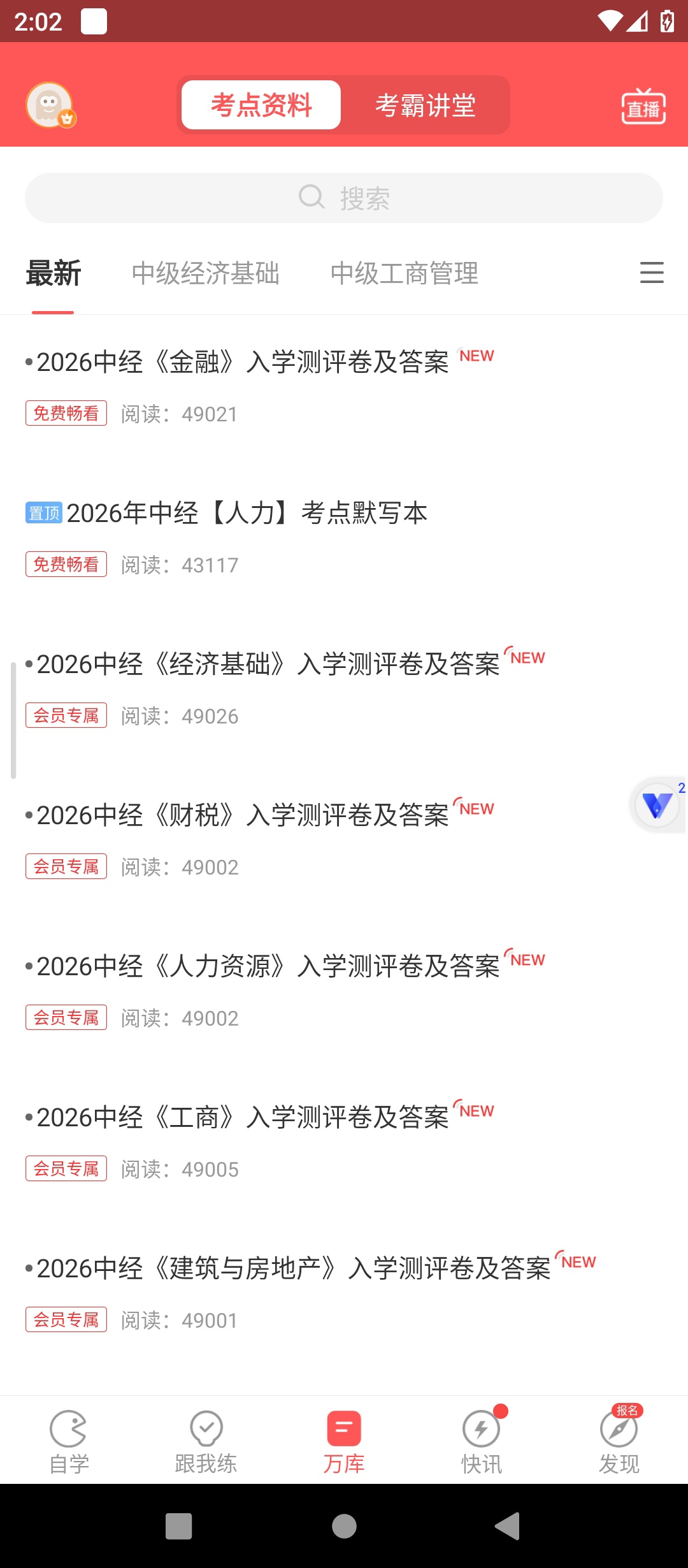Go to the 自学 tab
This screenshot has width=688, height=1568.
pyautogui.click(x=69, y=1442)
